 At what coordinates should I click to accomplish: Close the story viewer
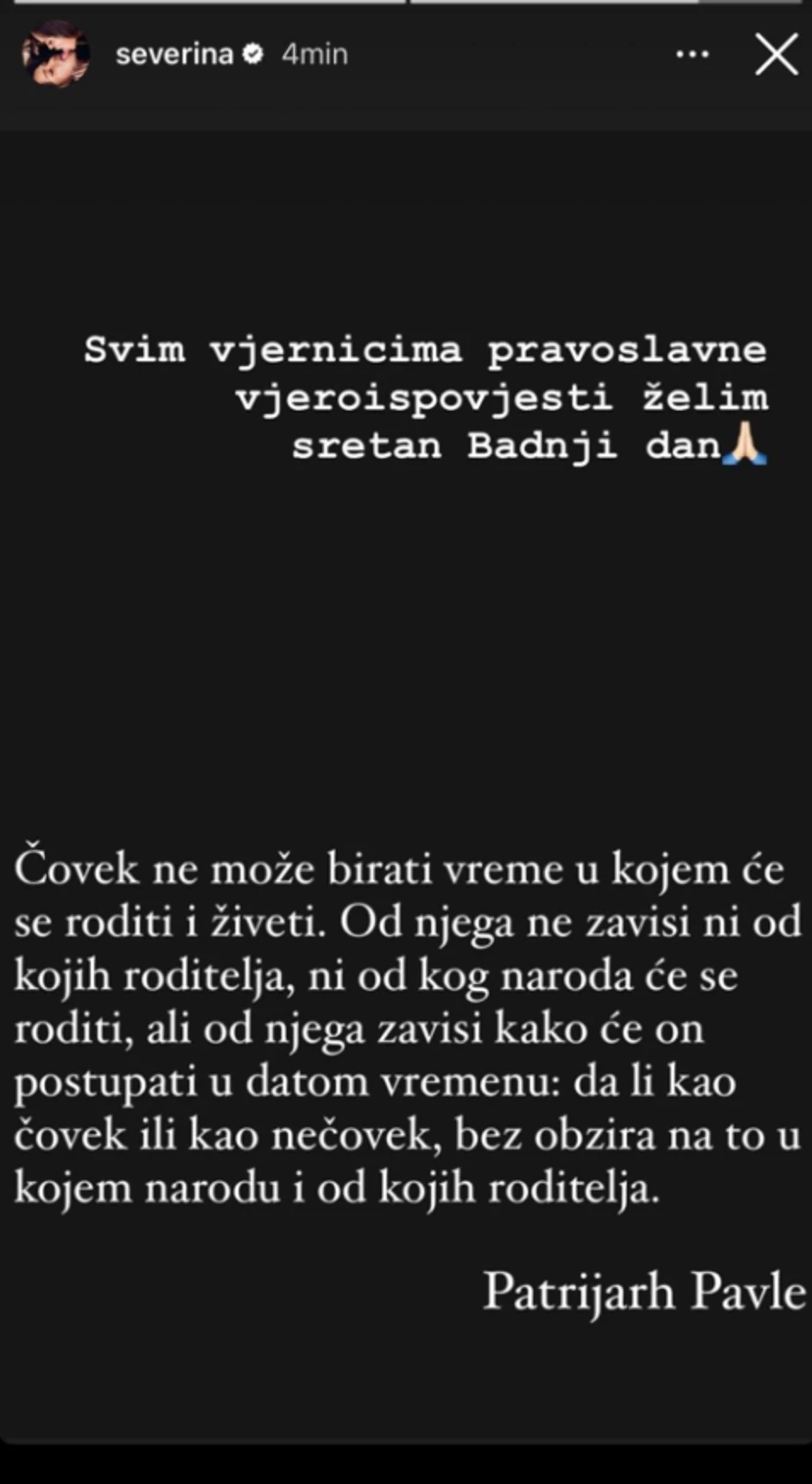(x=776, y=55)
